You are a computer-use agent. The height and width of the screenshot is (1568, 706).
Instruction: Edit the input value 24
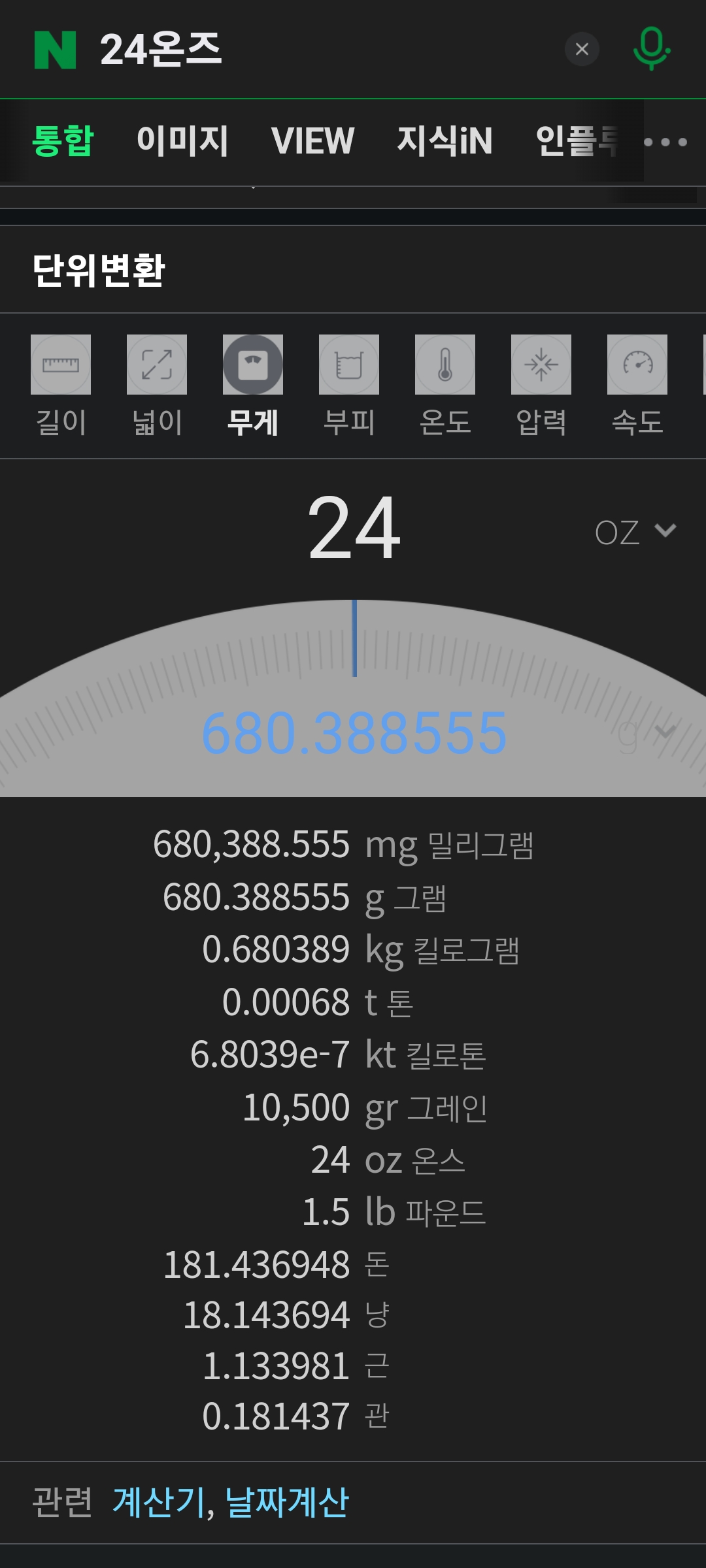pos(354,528)
